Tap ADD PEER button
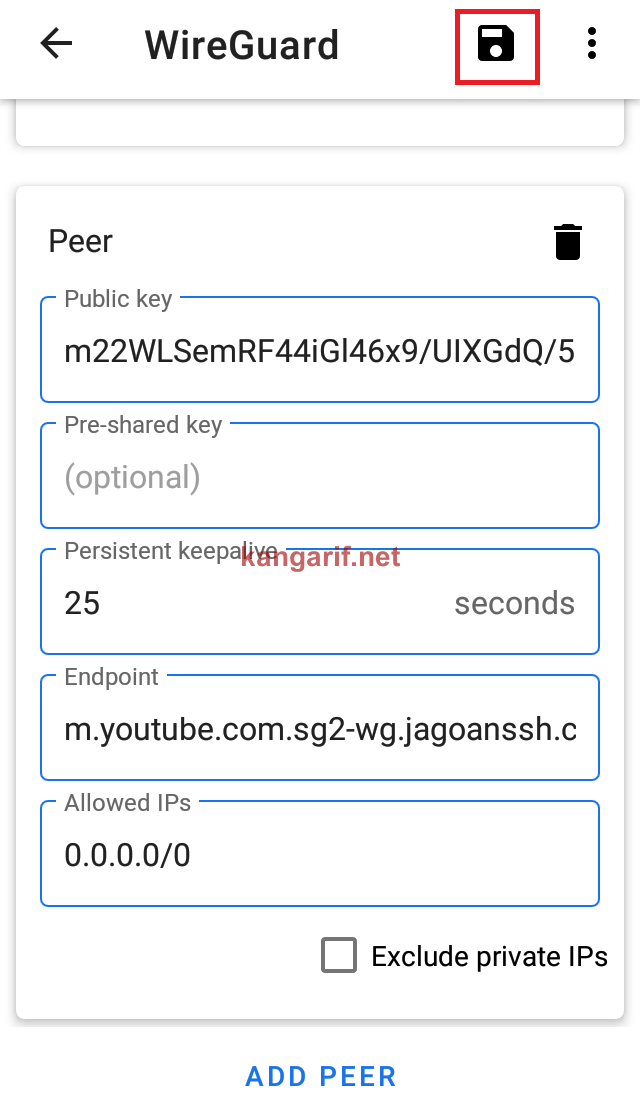Screen dimensions: 640x1107 pos(320,1076)
